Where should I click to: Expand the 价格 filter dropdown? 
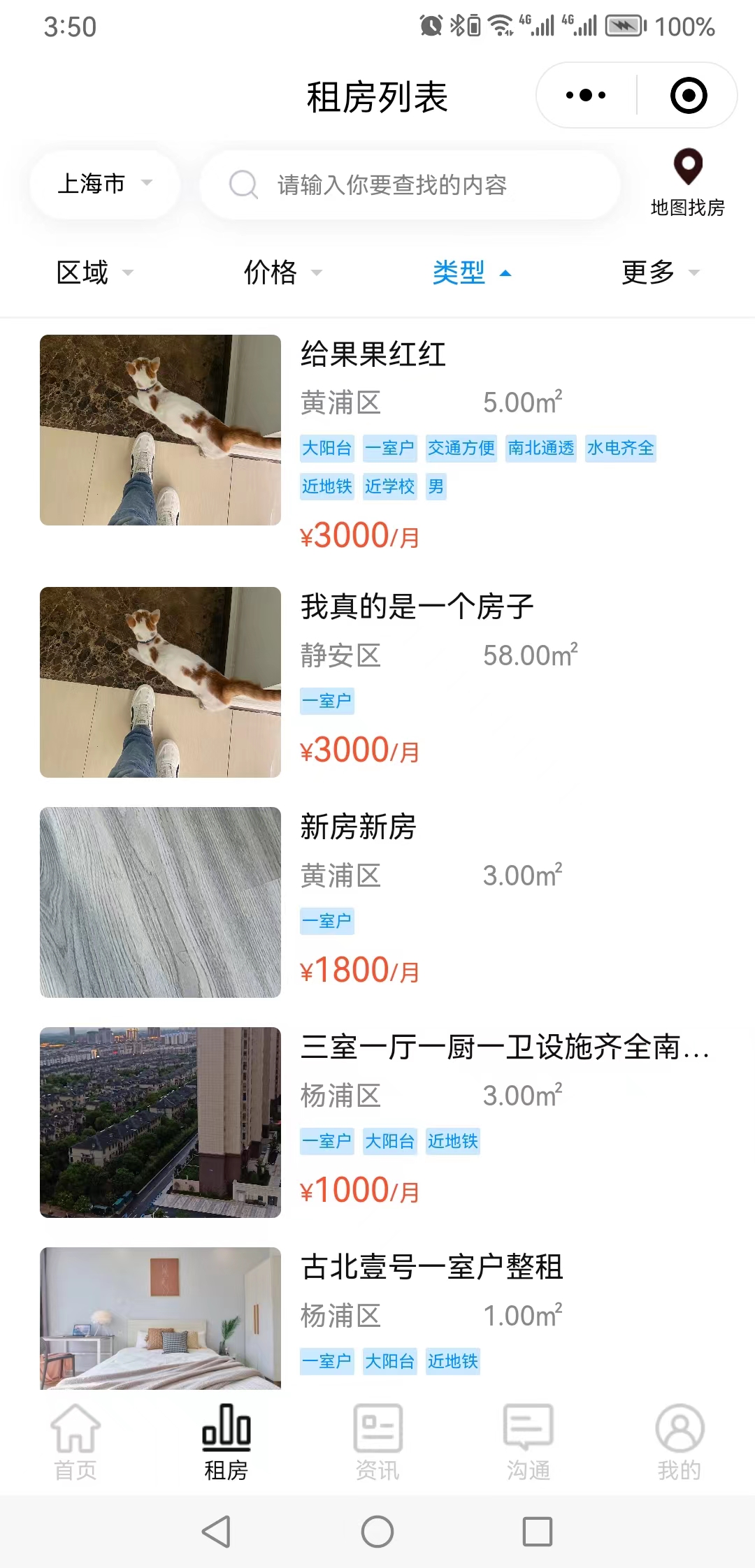tap(282, 273)
